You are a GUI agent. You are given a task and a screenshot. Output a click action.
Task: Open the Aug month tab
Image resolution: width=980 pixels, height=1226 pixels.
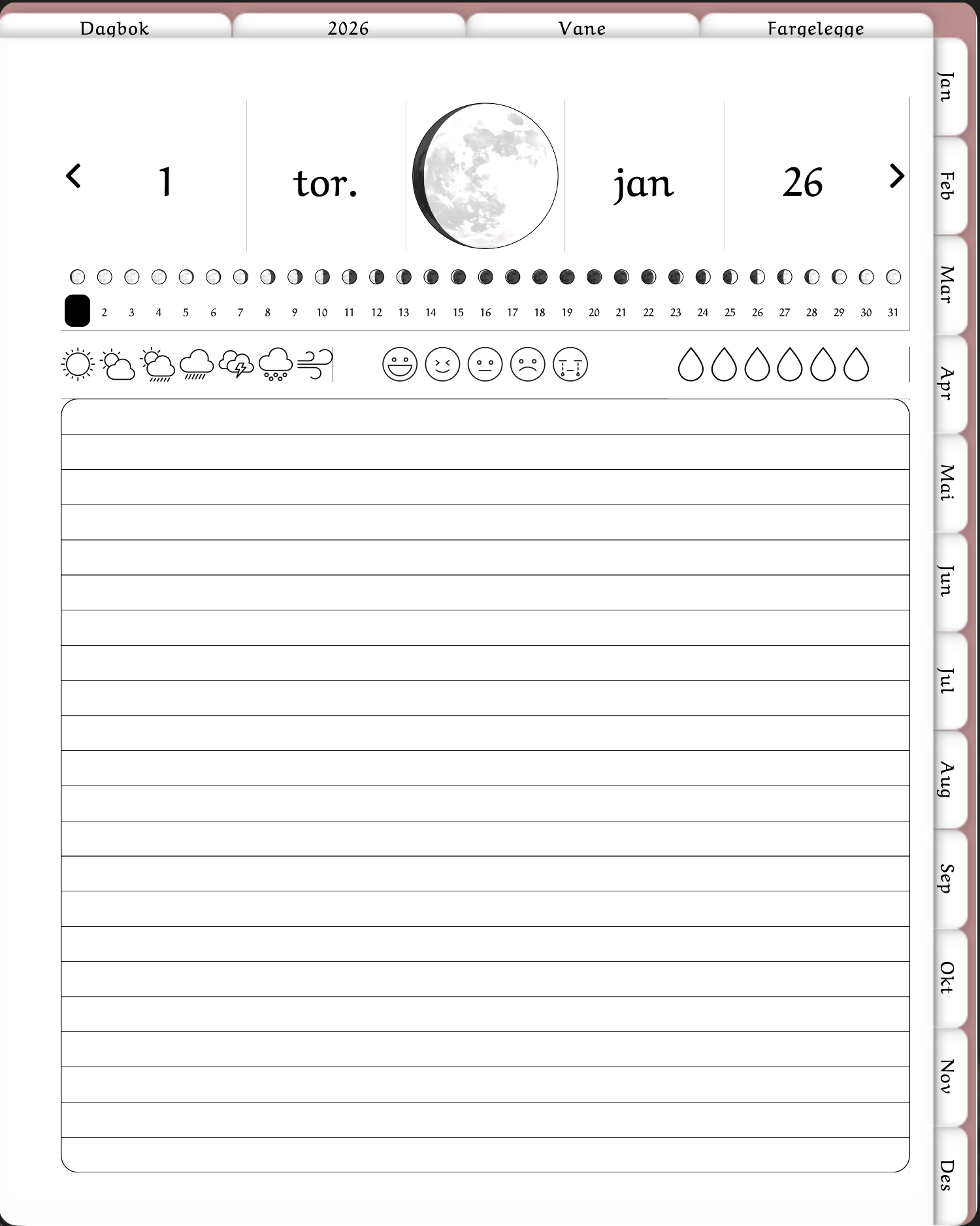[x=947, y=780]
